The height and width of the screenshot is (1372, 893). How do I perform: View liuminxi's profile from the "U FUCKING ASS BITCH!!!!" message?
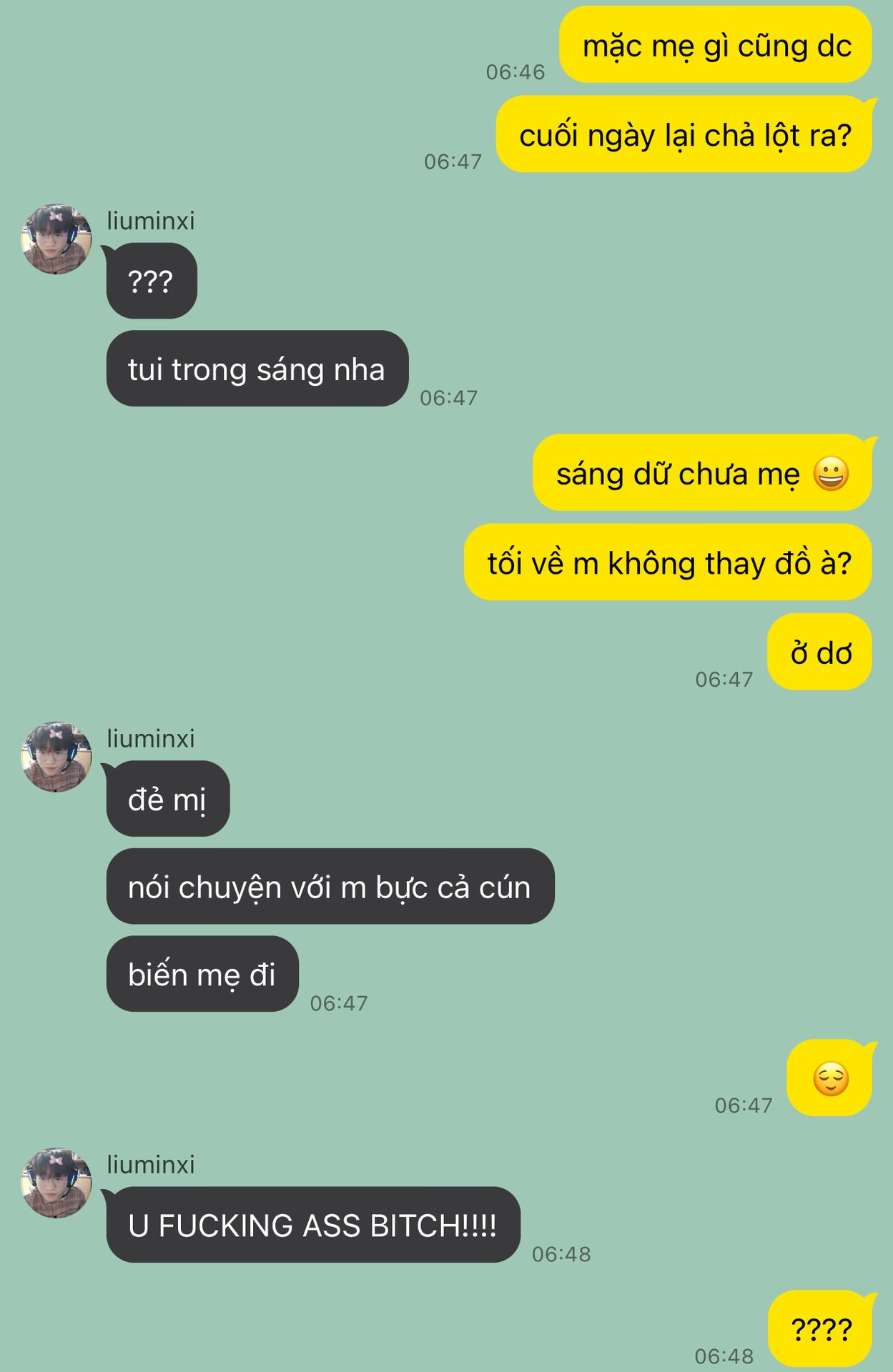coord(56,1183)
